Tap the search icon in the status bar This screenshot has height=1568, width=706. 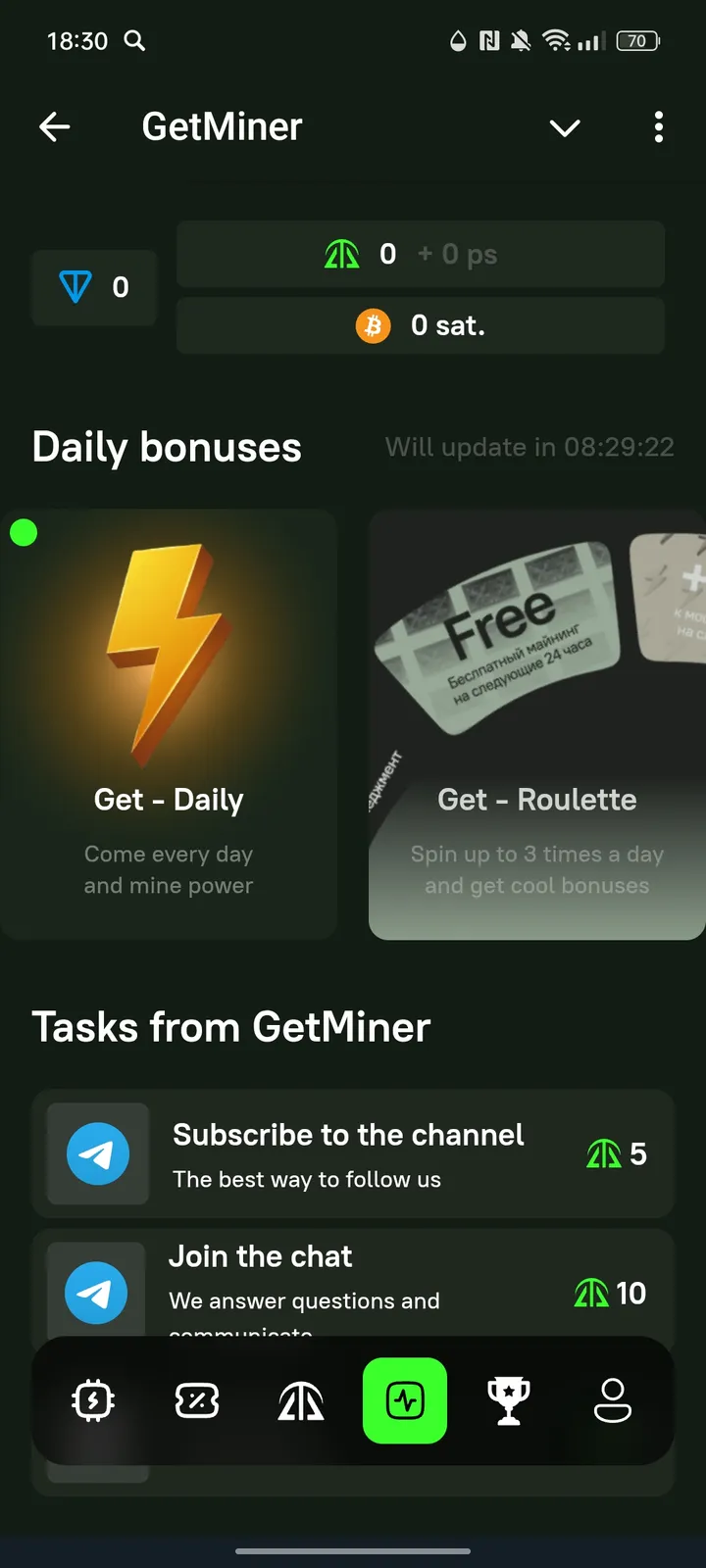136,41
